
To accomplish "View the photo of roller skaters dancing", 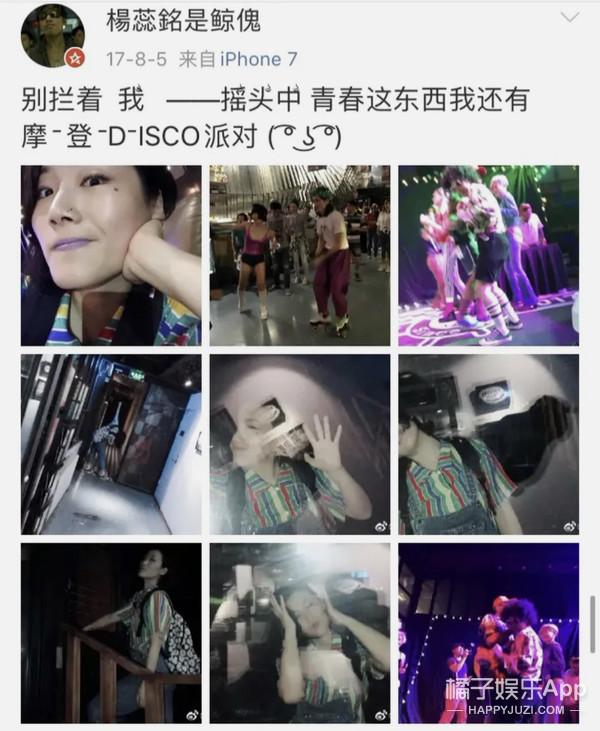I will pos(300,255).
